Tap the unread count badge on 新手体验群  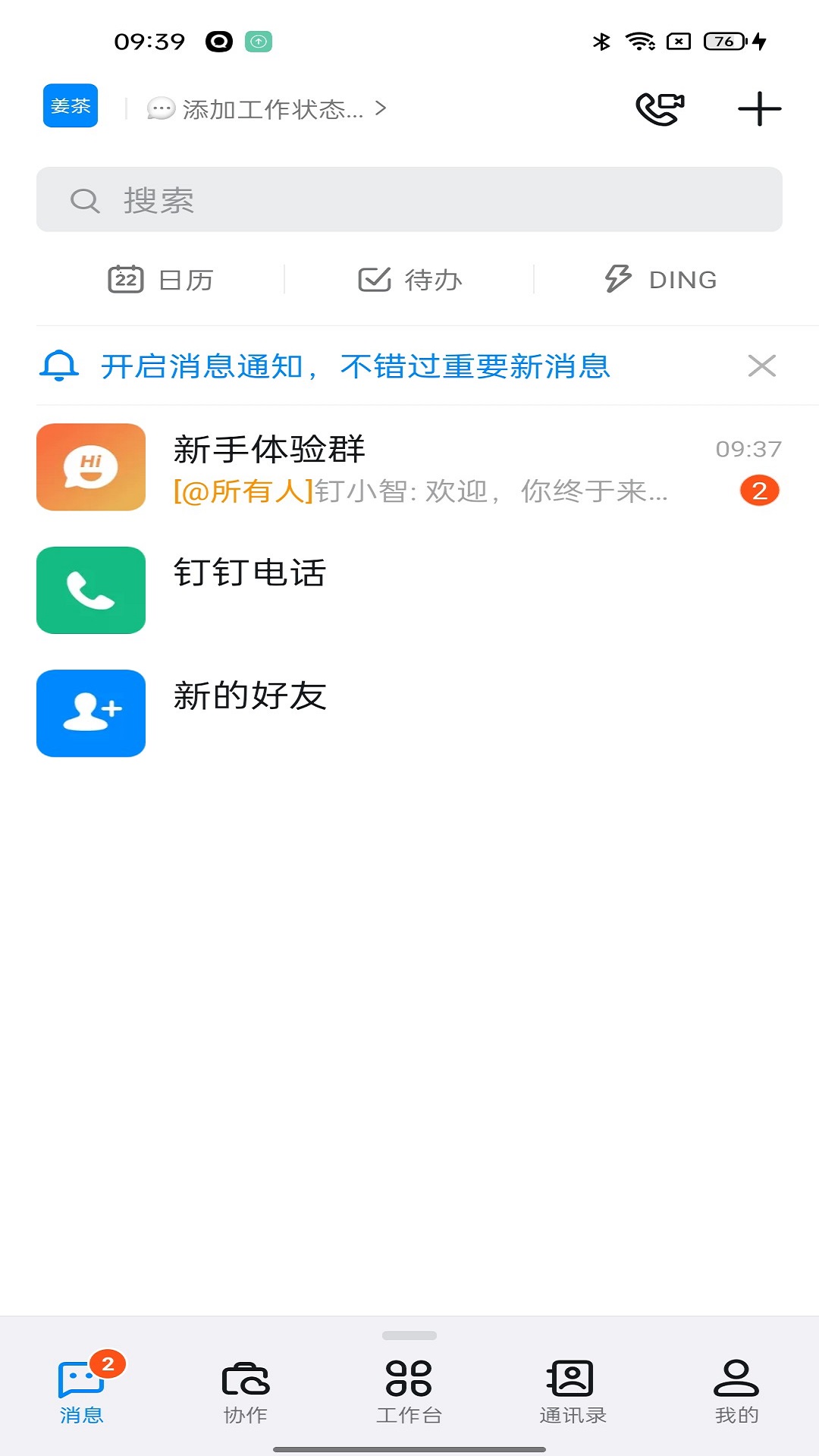point(761,491)
